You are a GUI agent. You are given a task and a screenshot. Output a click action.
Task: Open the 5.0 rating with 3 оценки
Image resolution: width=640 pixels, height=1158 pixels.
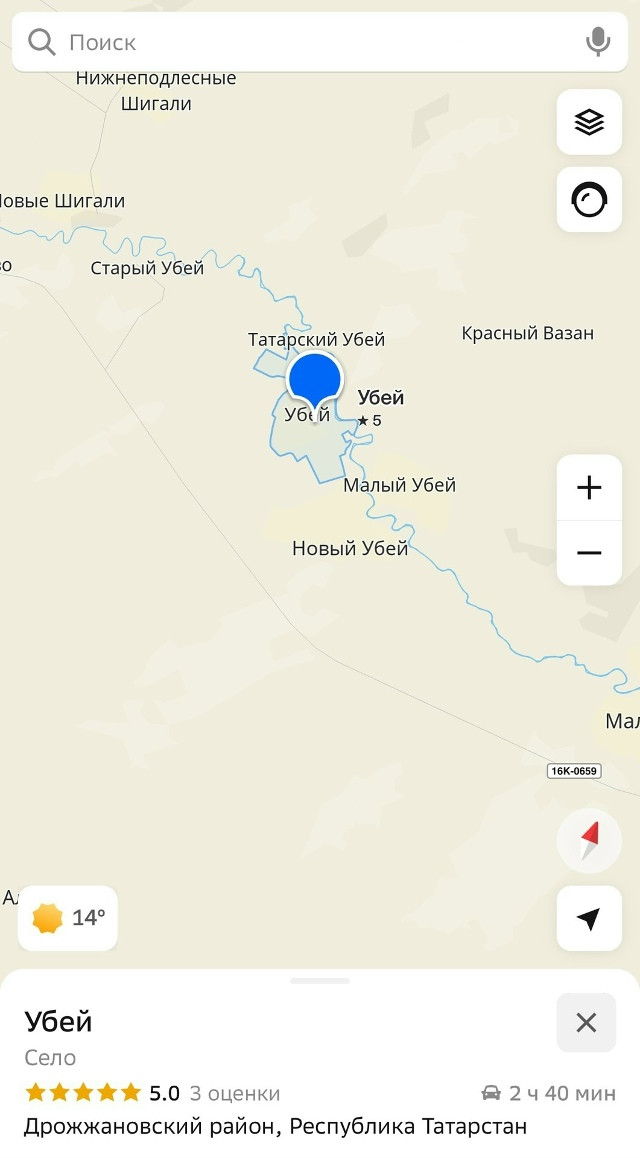[153, 1093]
